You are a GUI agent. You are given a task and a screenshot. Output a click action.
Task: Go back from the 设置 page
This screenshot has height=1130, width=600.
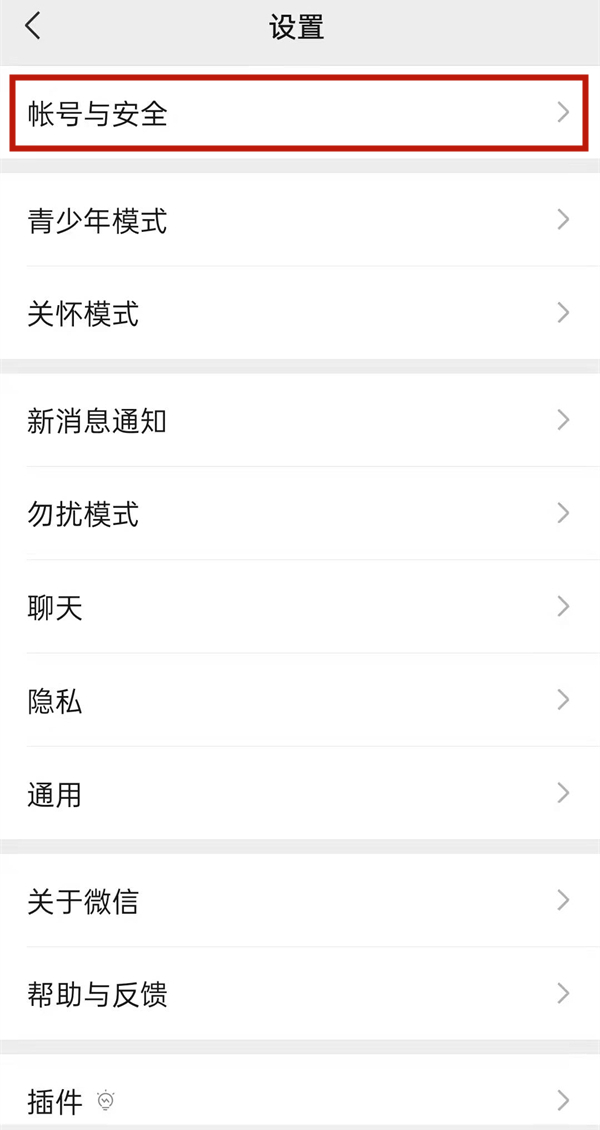click(x=34, y=26)
